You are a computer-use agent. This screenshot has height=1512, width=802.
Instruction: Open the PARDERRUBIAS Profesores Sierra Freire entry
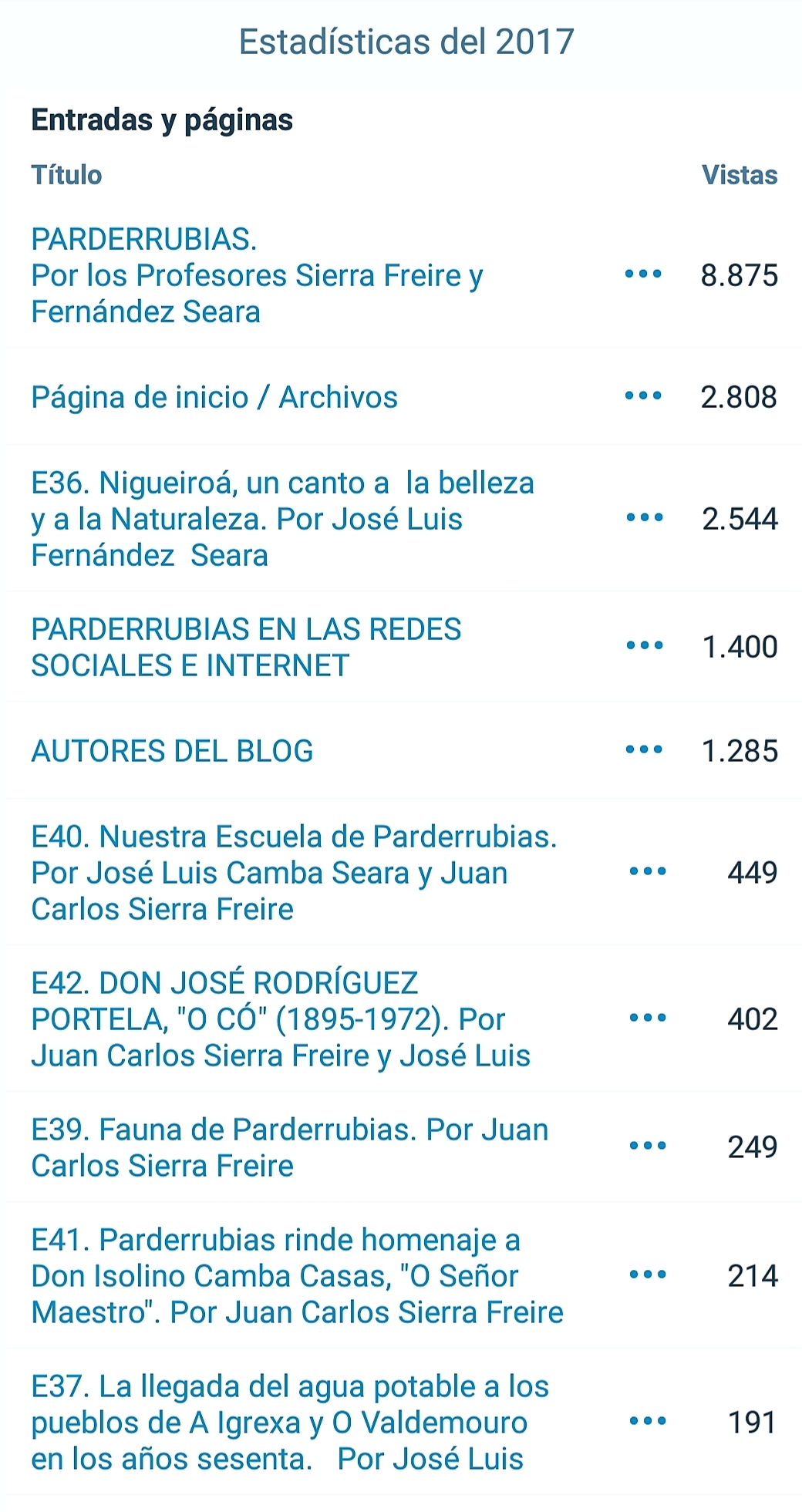pyautogui.click(x=257, y=275)
